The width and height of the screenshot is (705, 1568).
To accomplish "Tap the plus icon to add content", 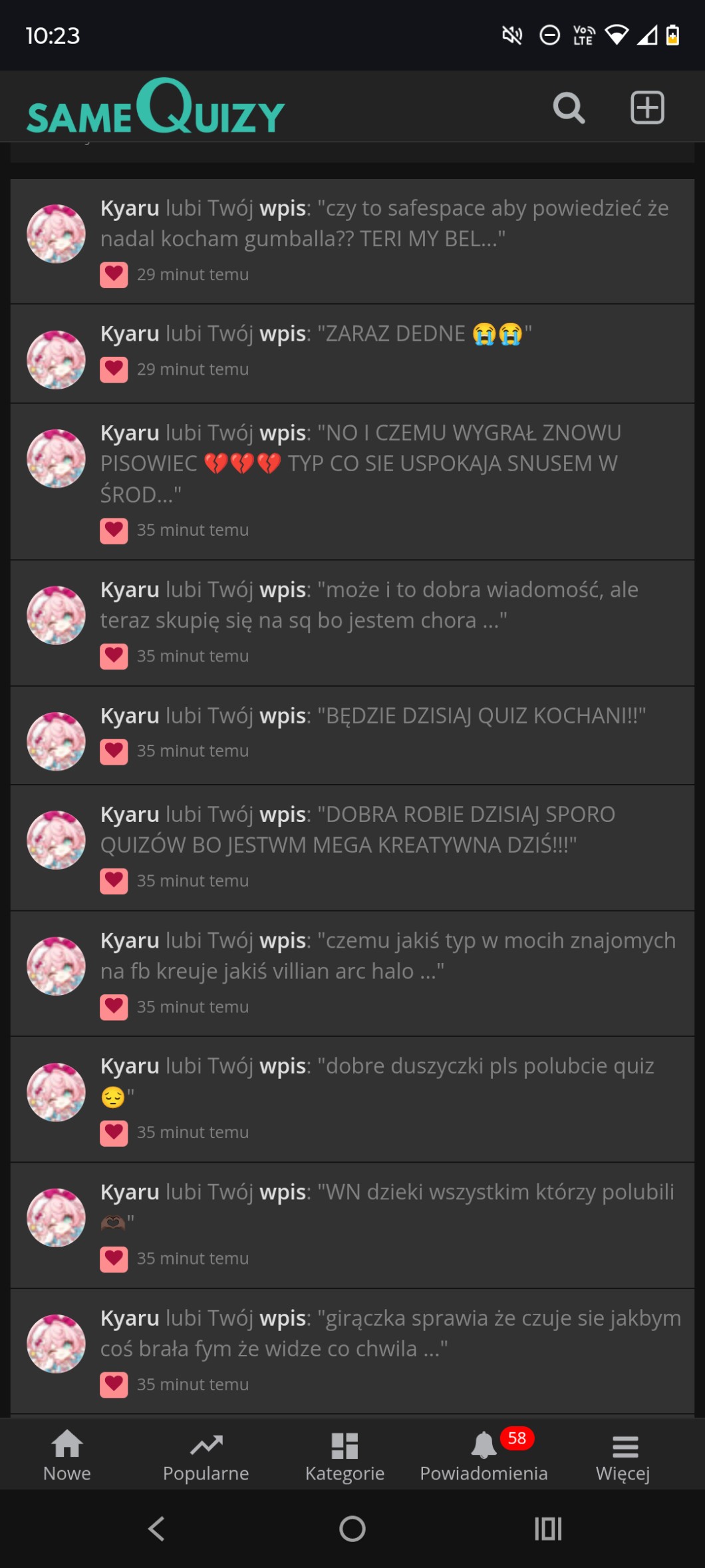I will (x=647, y=108).
